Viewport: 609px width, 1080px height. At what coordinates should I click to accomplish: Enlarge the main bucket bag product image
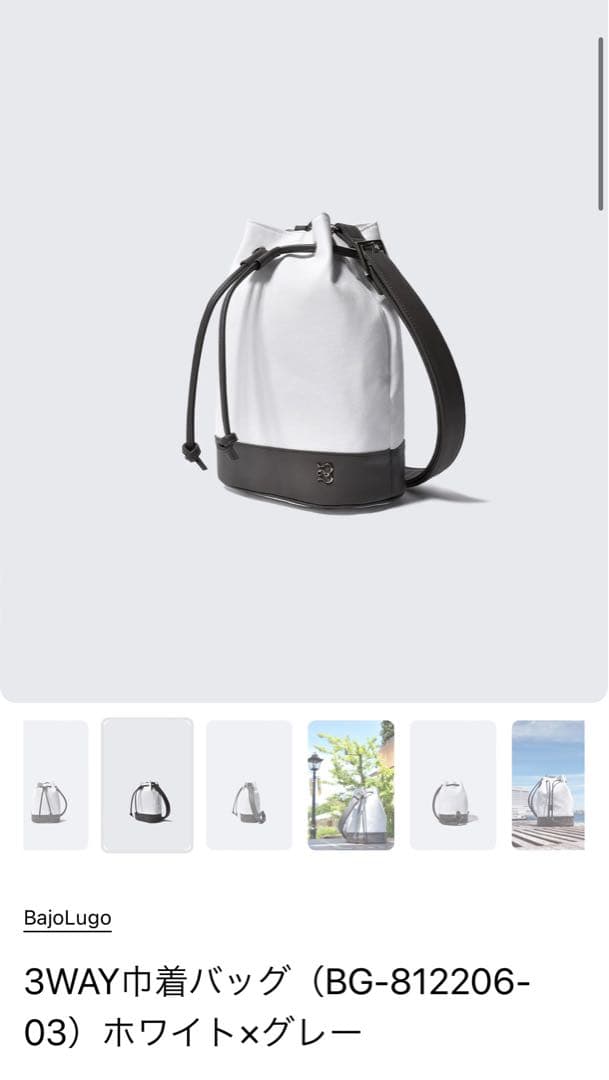coord(304,350)
